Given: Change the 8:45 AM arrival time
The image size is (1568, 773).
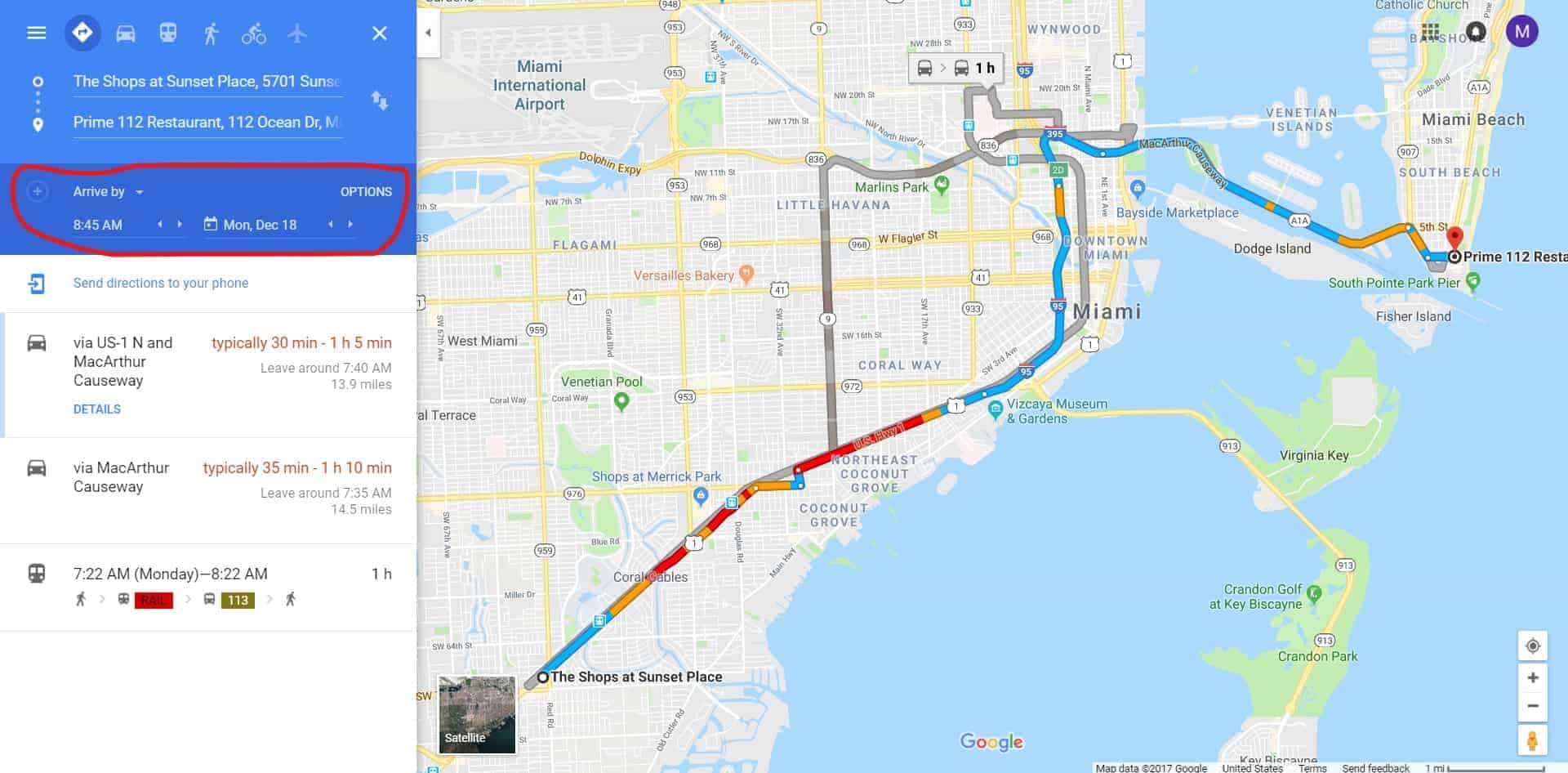Looking at the screenshot, I should 98,225.
